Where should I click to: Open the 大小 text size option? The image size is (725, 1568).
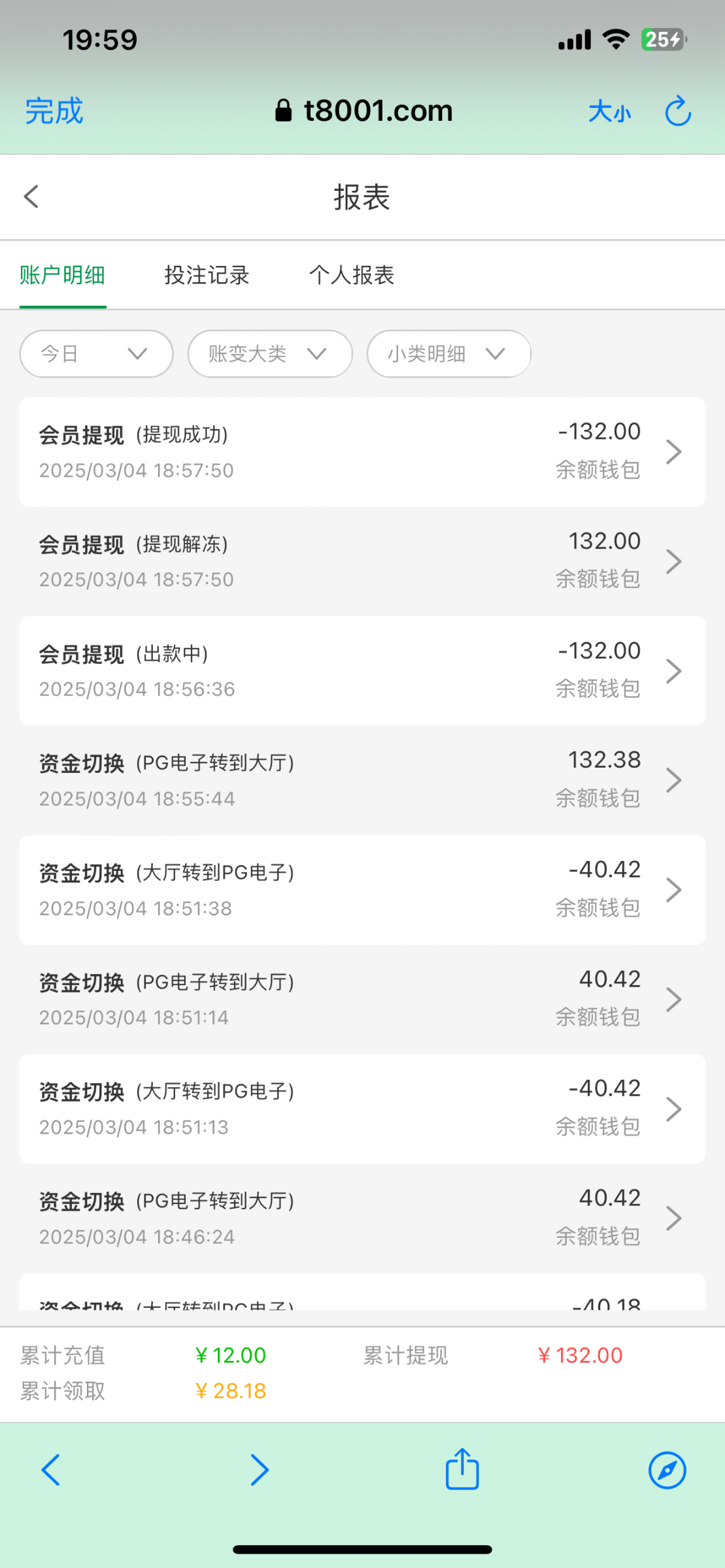pos(609,112)
